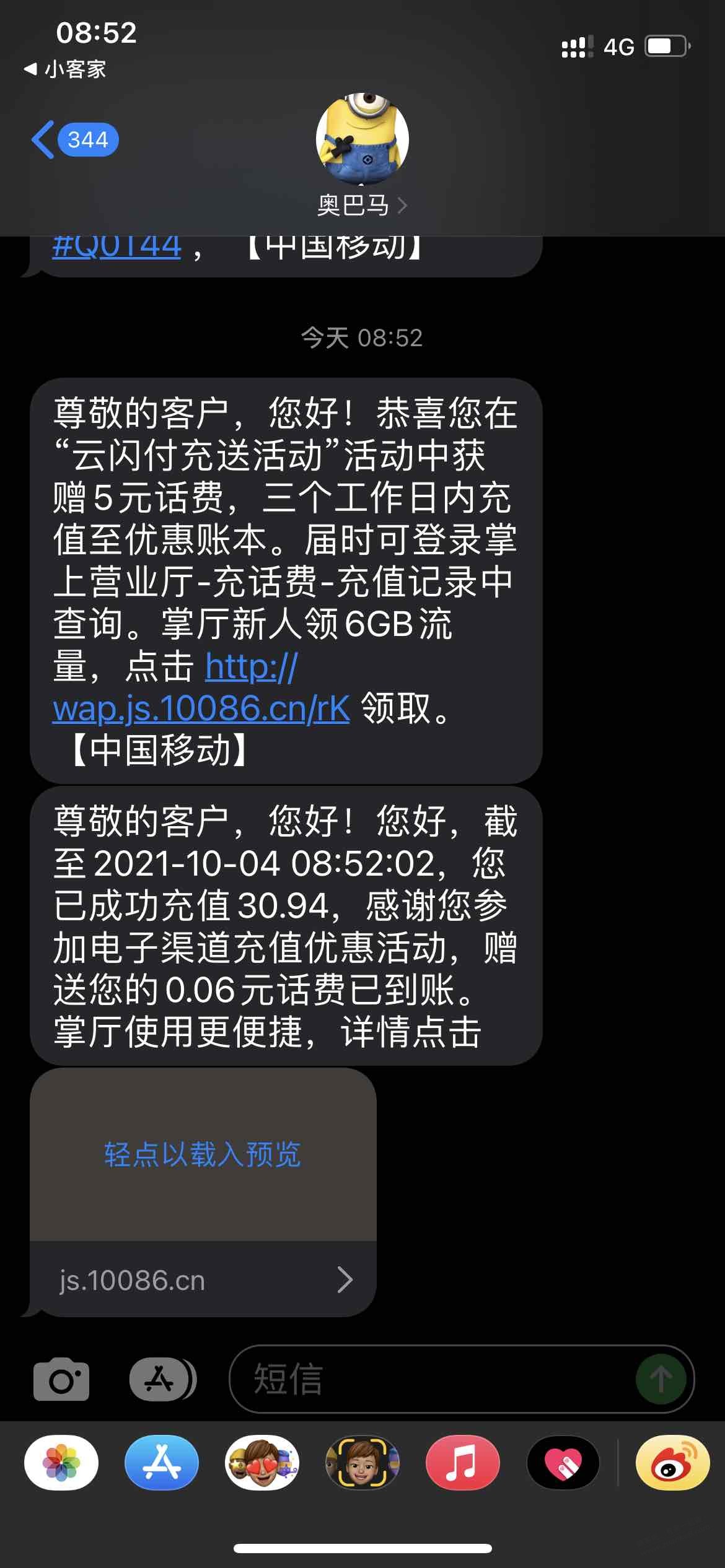
Task: Open the Music app in the strip
Action: coord(462,1463)
